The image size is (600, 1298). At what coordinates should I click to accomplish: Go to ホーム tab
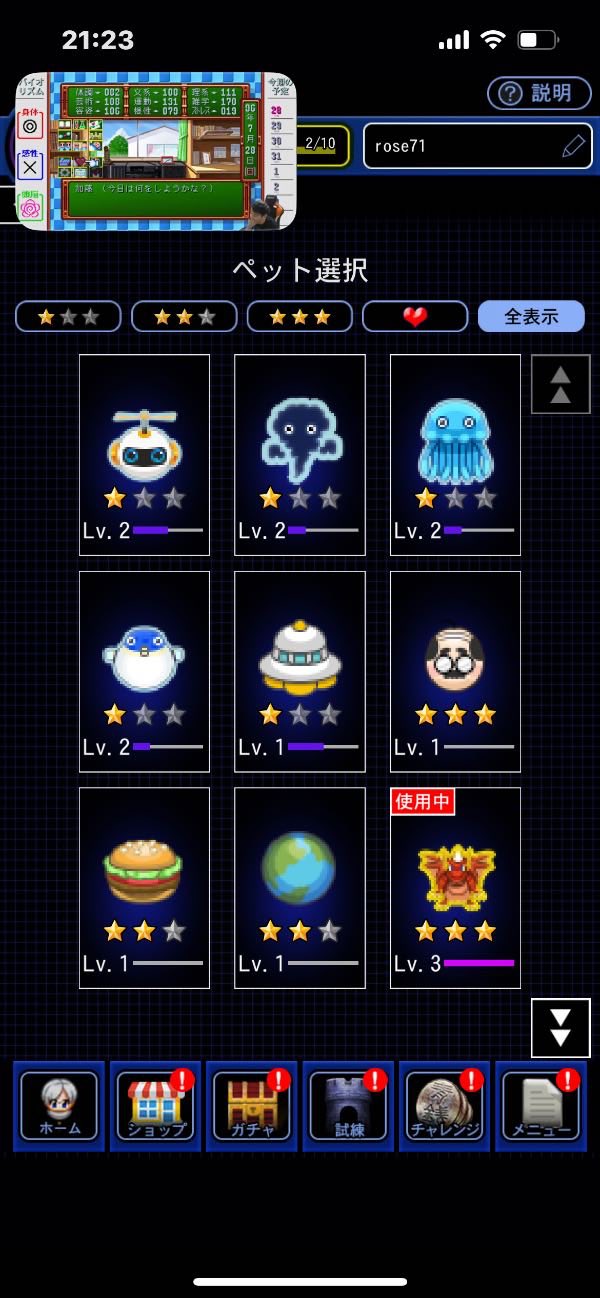(59, 1106)
